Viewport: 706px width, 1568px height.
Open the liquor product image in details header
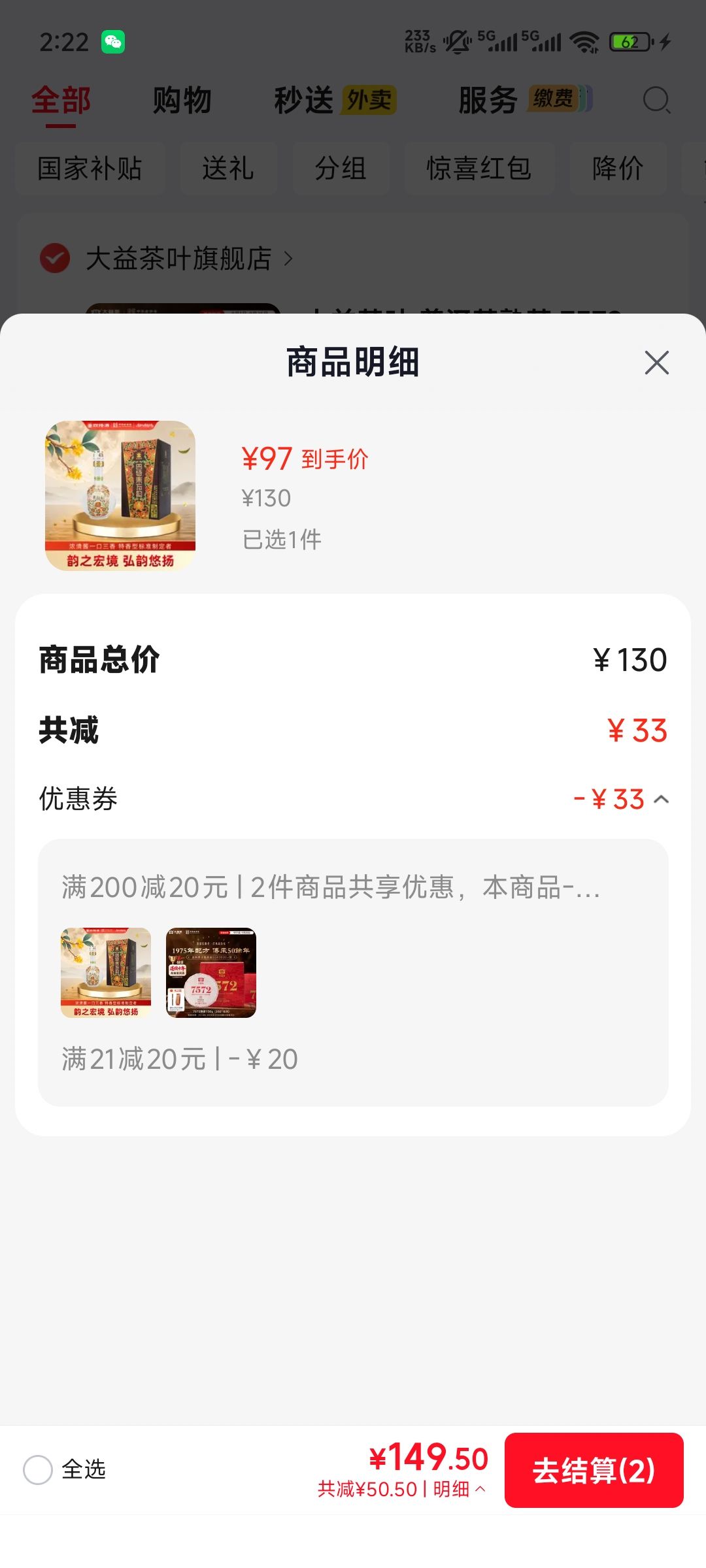pyautogui.click(x=120, y=496)
